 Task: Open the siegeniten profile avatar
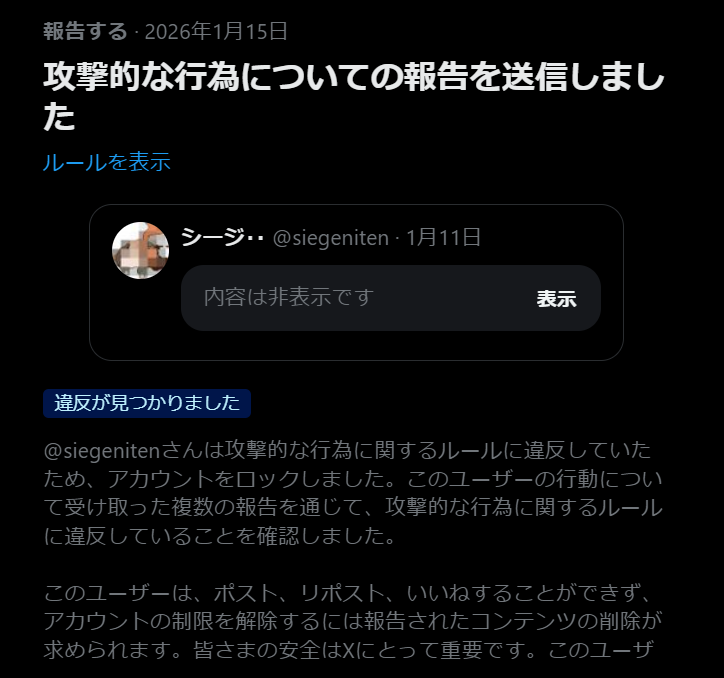[x=140, y=250]
